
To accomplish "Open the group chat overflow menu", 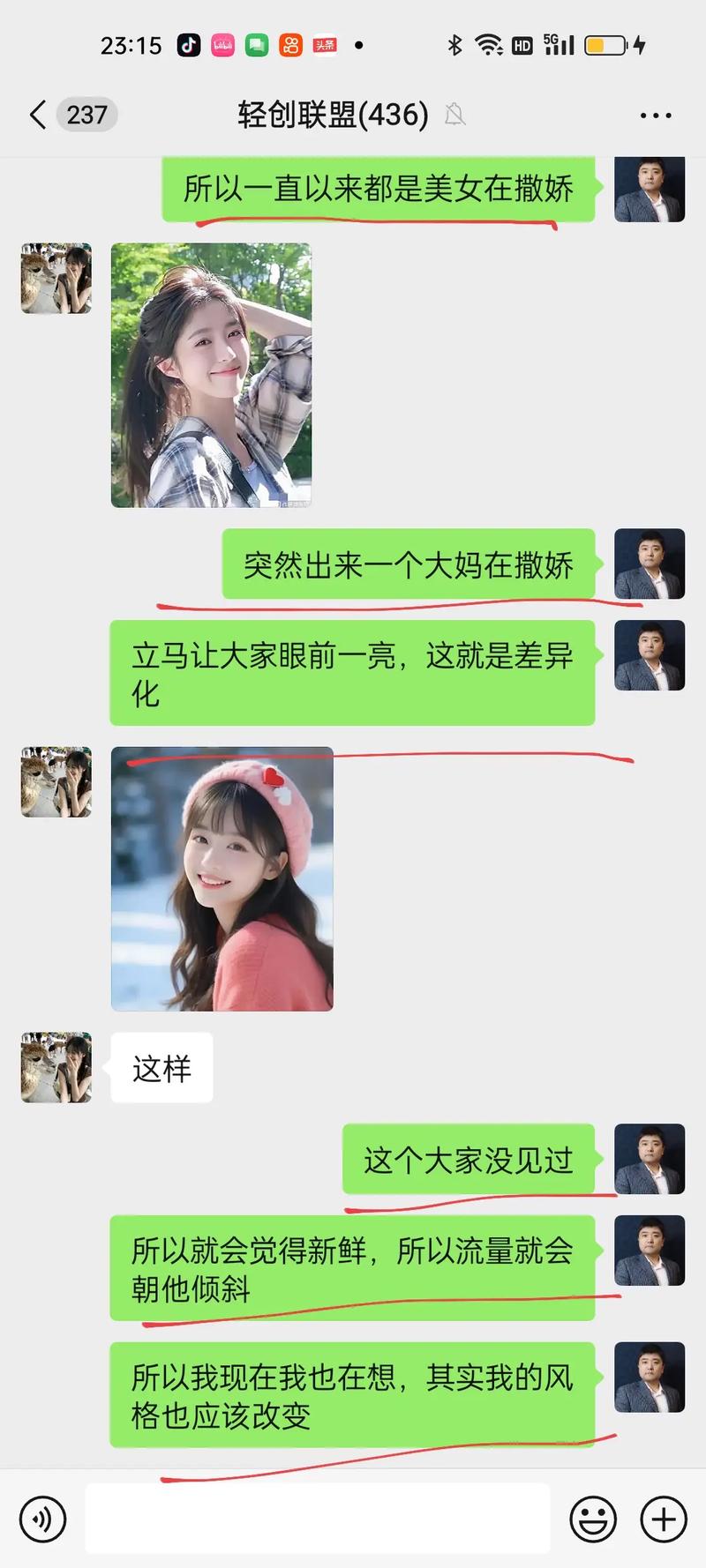I will (655, 116).
